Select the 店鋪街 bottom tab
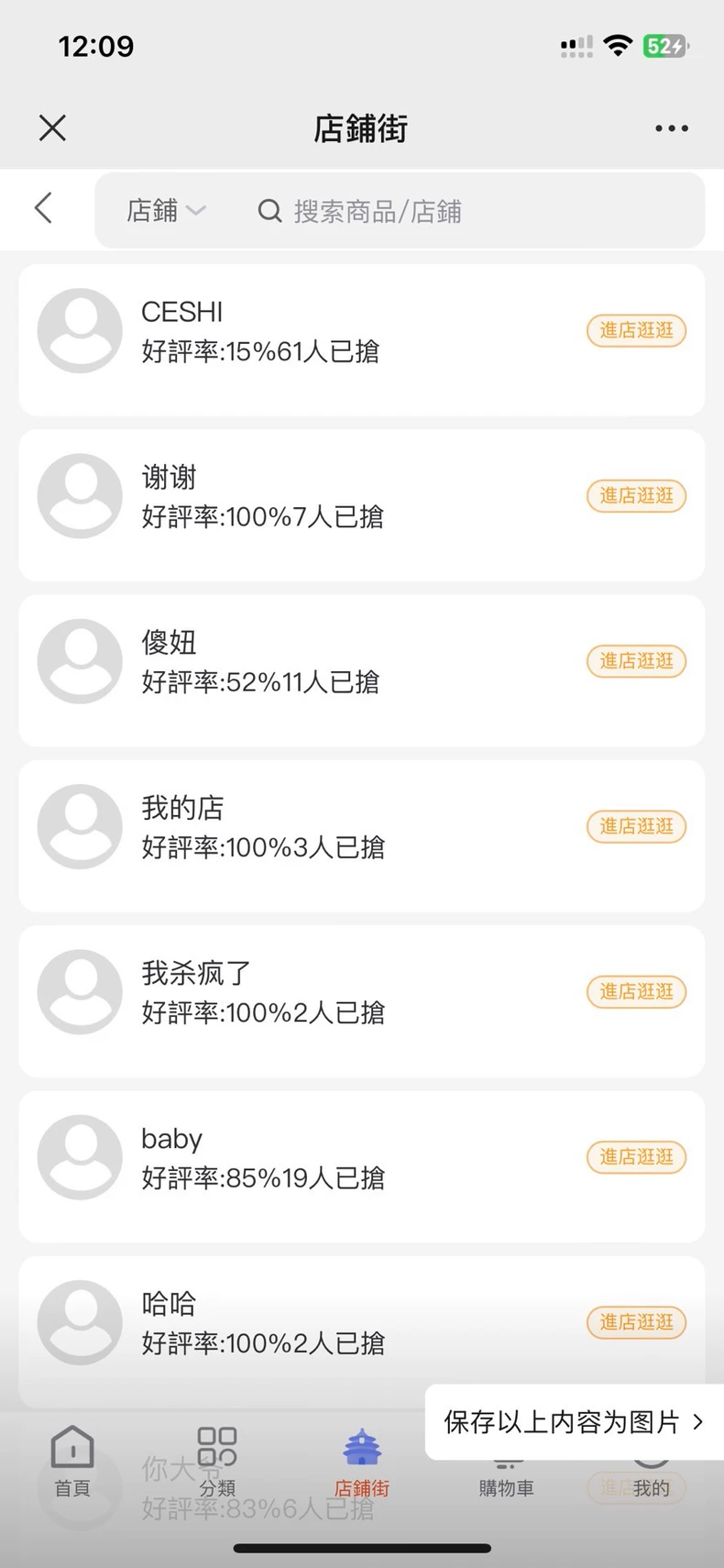 click(x=362, y=1462)
